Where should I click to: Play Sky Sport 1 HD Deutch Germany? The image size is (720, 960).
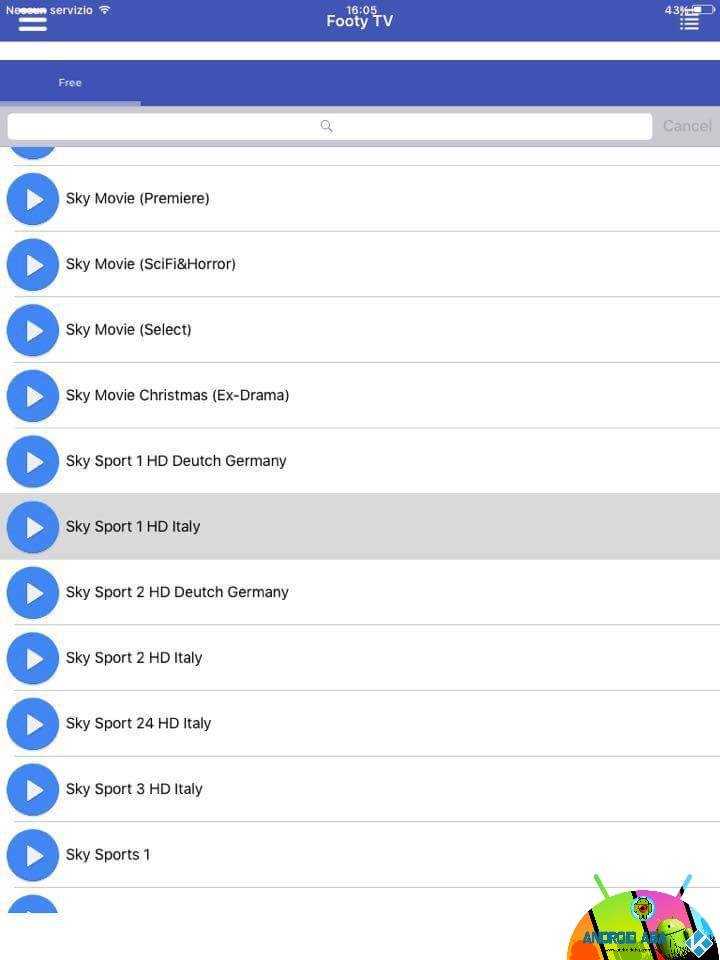[x=33, y=461]
